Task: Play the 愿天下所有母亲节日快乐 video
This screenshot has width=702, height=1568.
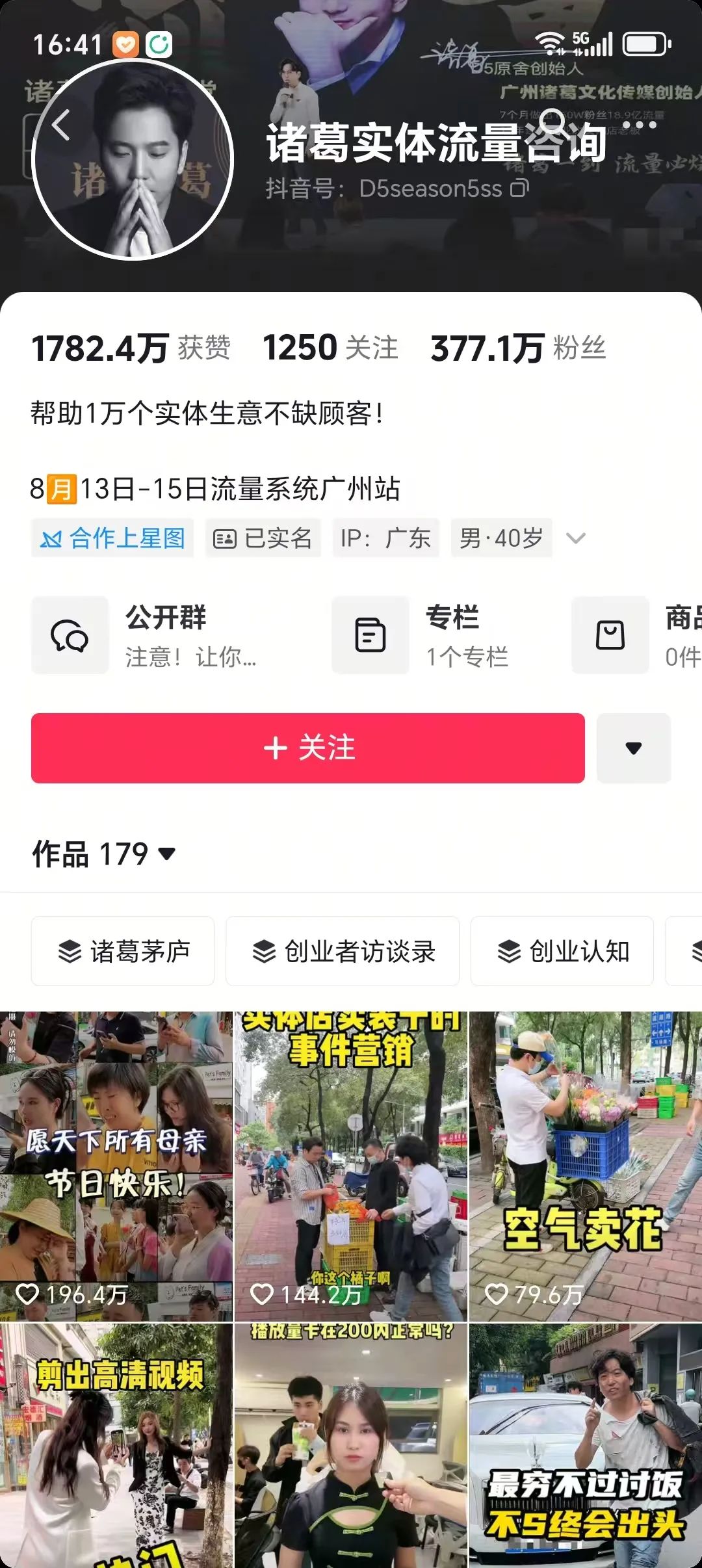Action: (x=116, y=1166)
